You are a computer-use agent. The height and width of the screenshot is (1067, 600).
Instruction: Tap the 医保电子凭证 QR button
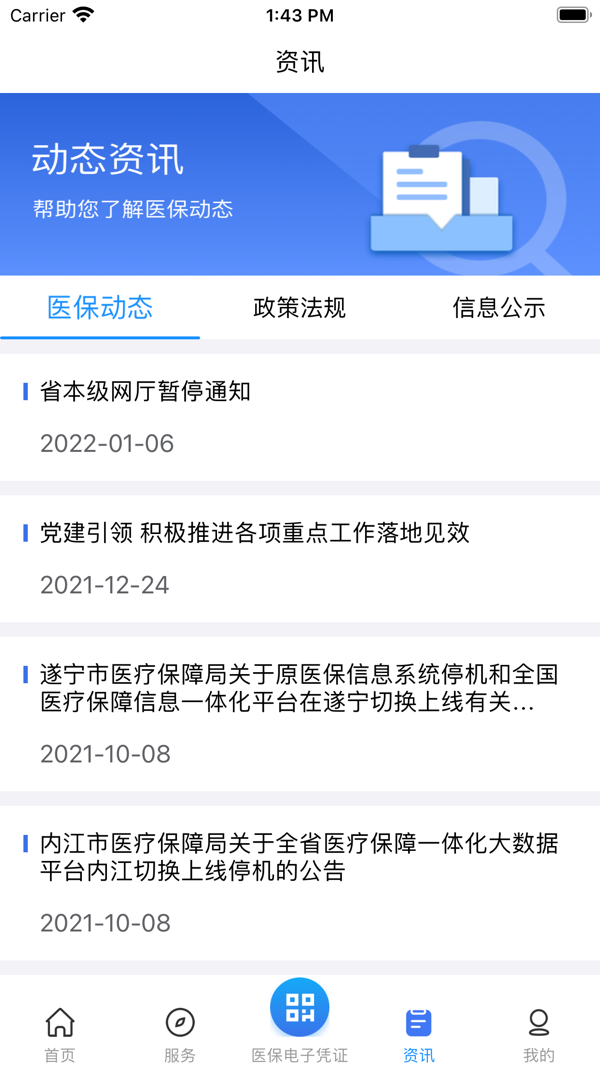(300, 1008)
